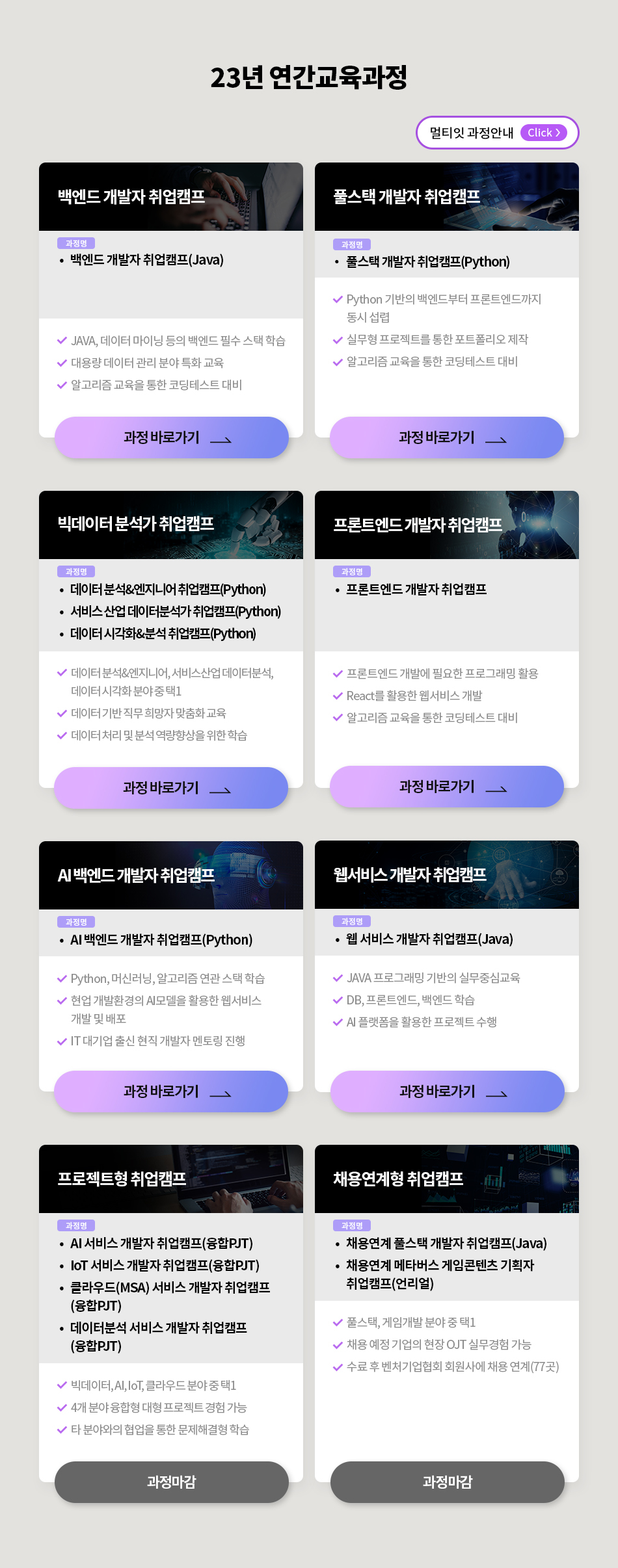618x1568 pixels.
Task: Tap the 과정마감 button under 프로젝트형 취업캠프
Action: (x=172, y=1482)
